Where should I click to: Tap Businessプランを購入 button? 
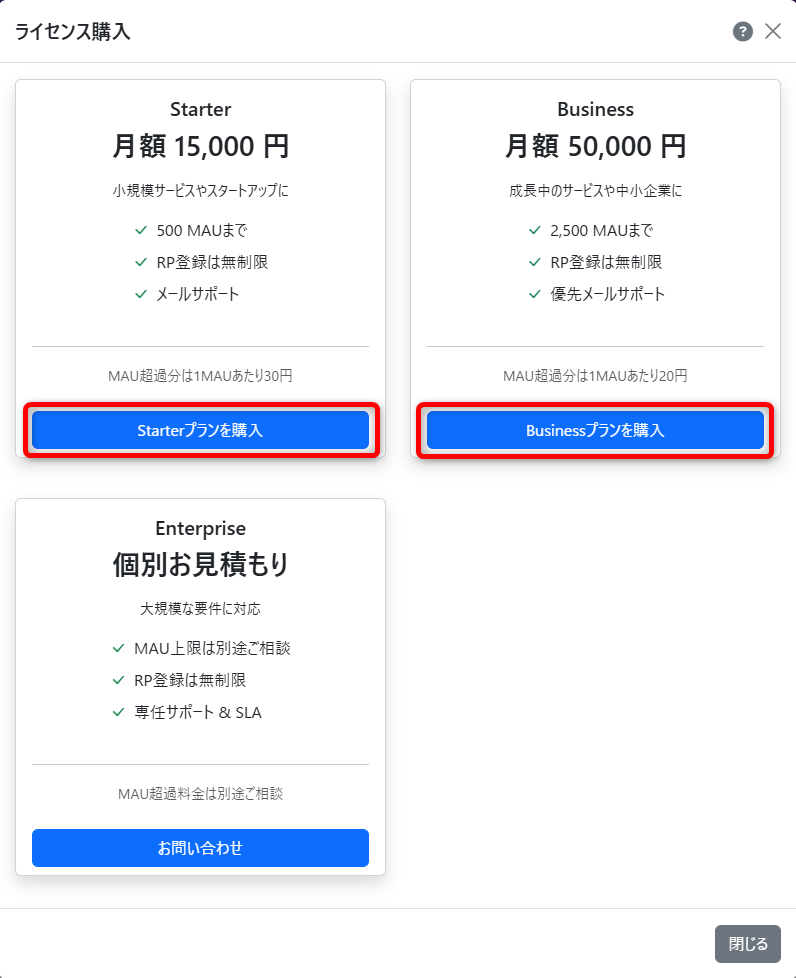point(595,430)
